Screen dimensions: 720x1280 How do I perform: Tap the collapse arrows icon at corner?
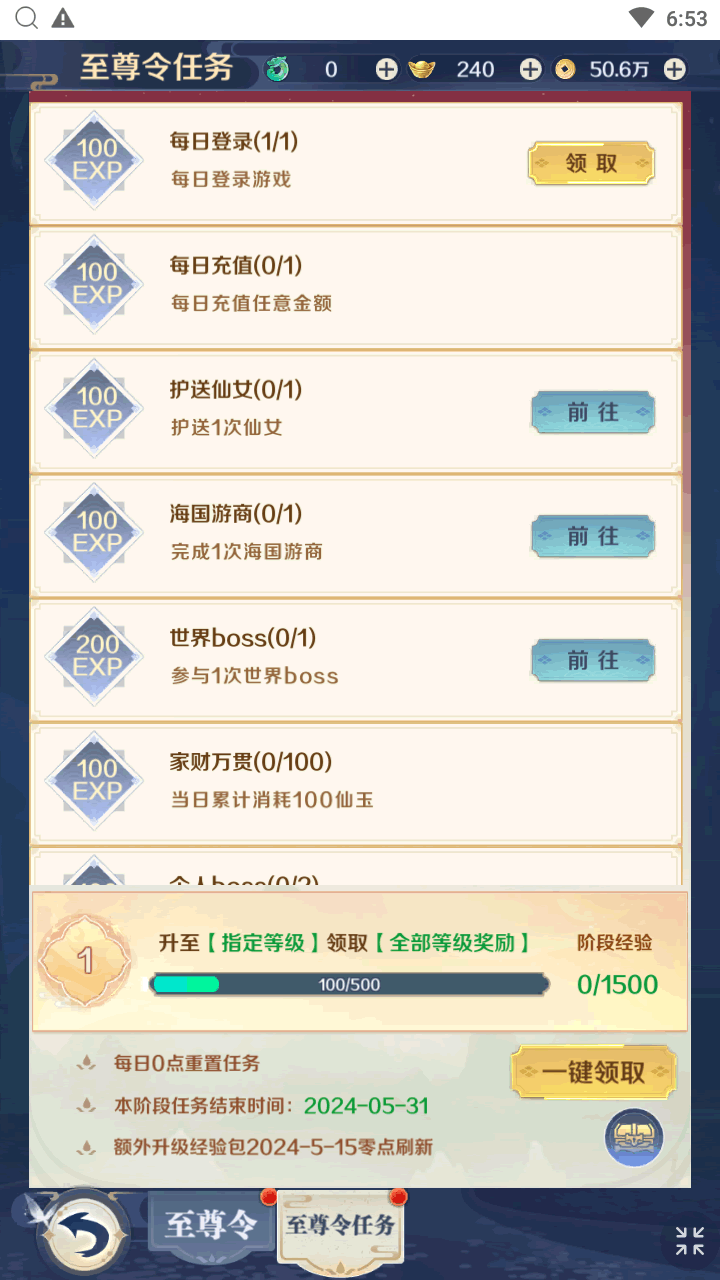coord(689,1241)
